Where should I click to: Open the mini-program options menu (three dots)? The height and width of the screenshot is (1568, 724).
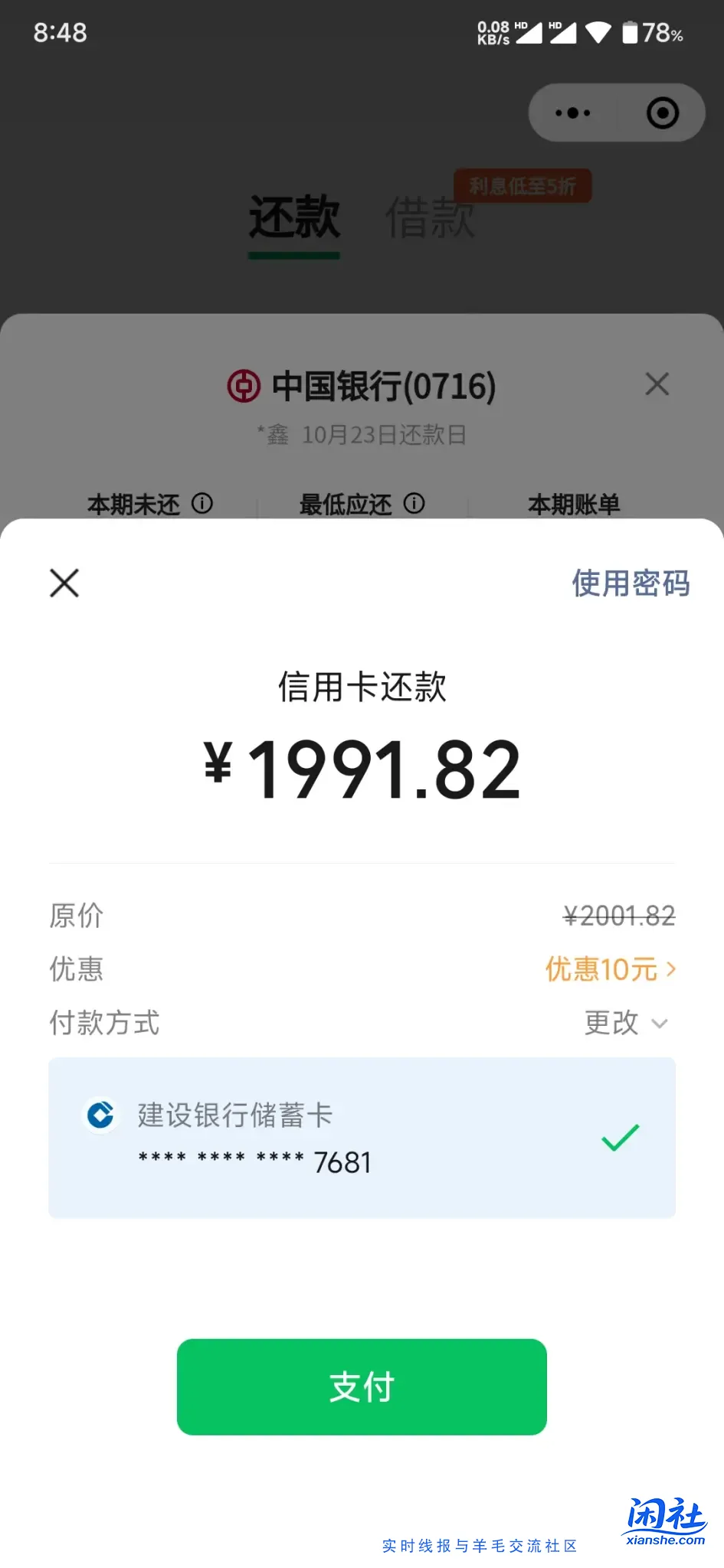coord(572,112)
